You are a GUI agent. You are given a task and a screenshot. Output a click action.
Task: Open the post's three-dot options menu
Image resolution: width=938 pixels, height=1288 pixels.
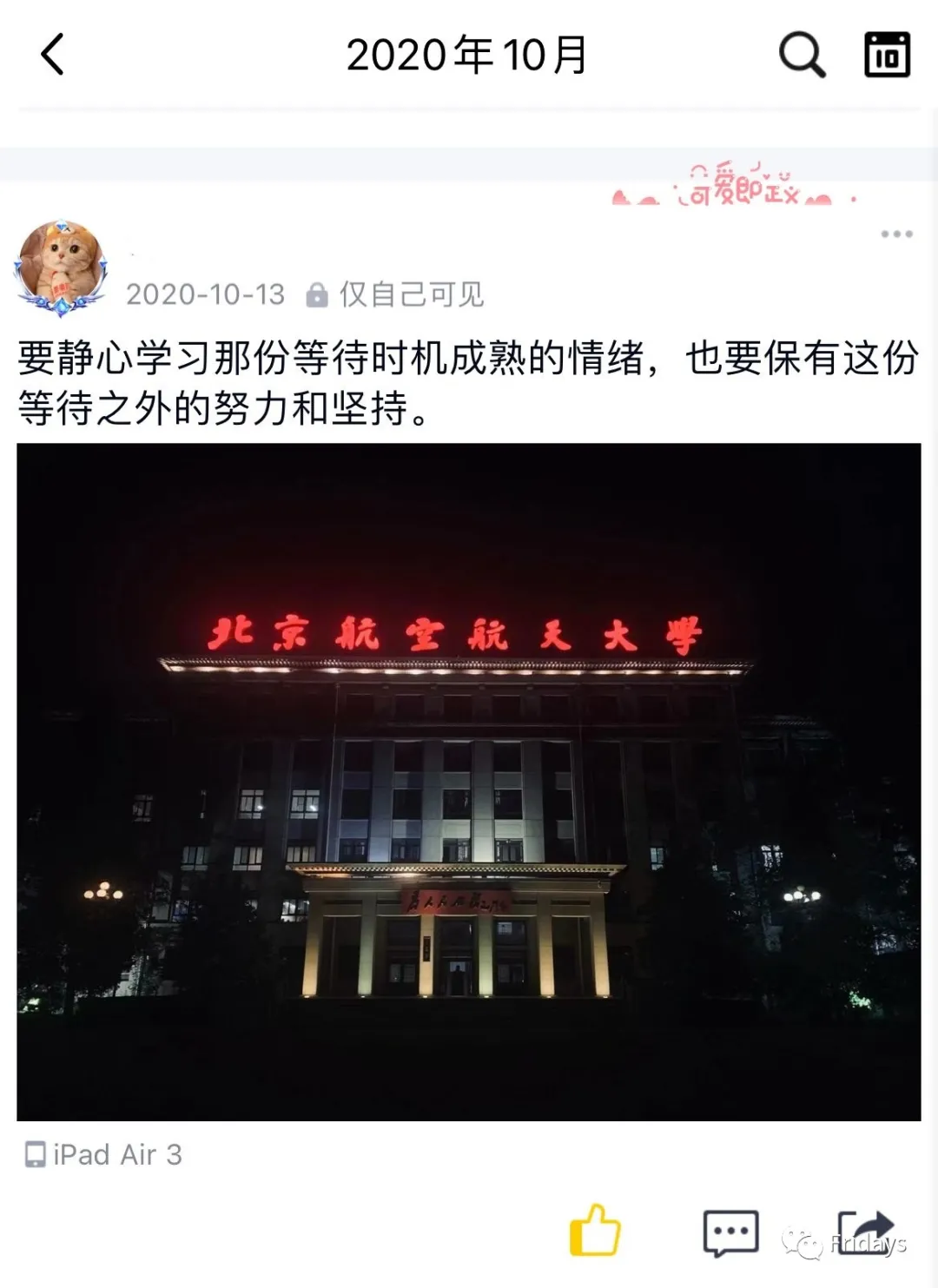pyautogui.click(x=896, y=234)
